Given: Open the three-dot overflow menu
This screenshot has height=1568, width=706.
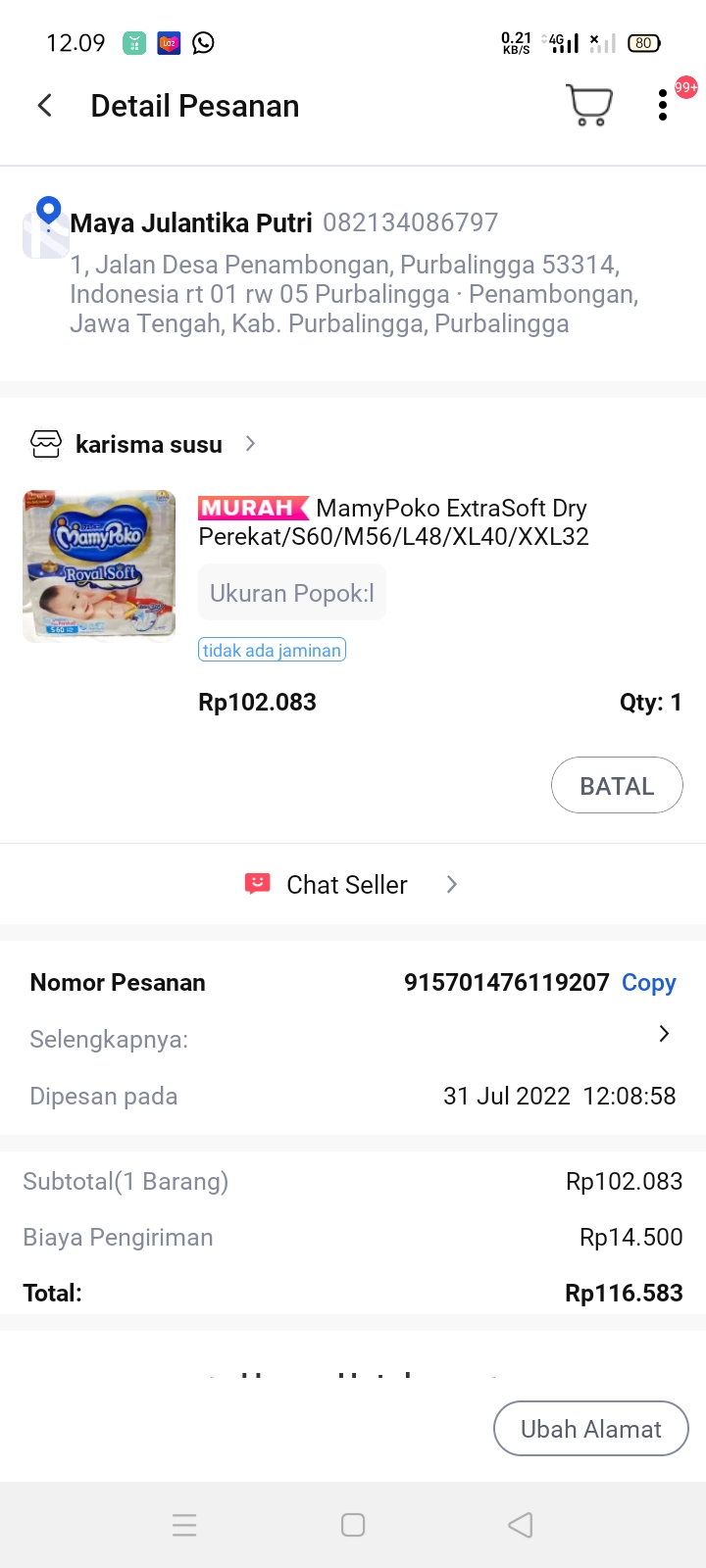Looking at the screenshot, I should tap(663, 106).
